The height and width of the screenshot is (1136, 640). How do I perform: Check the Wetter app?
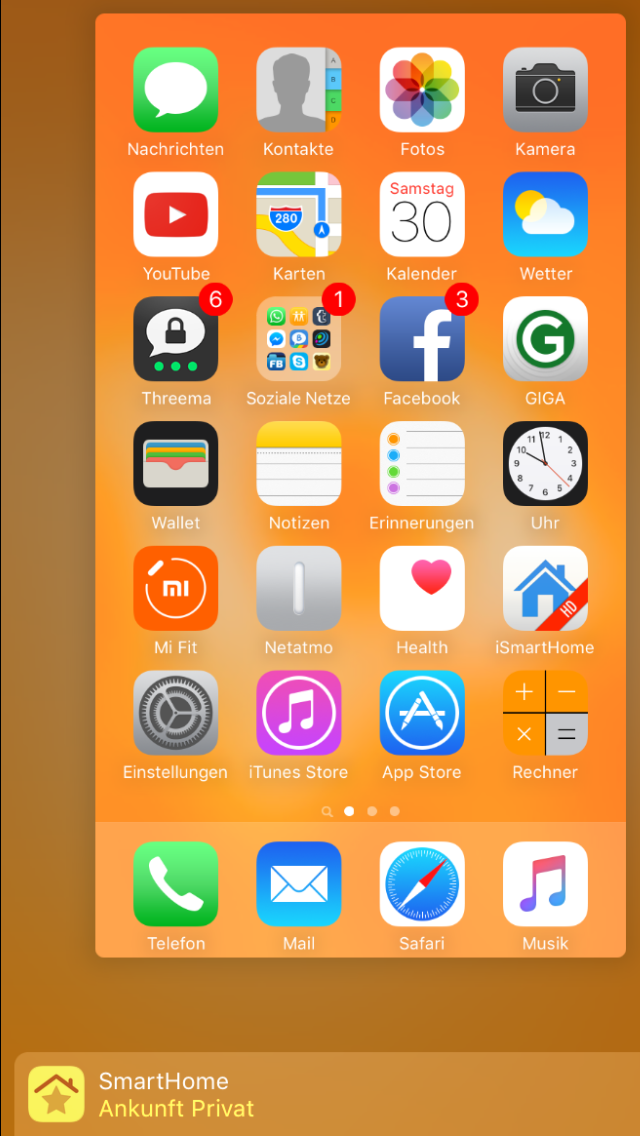545,214
